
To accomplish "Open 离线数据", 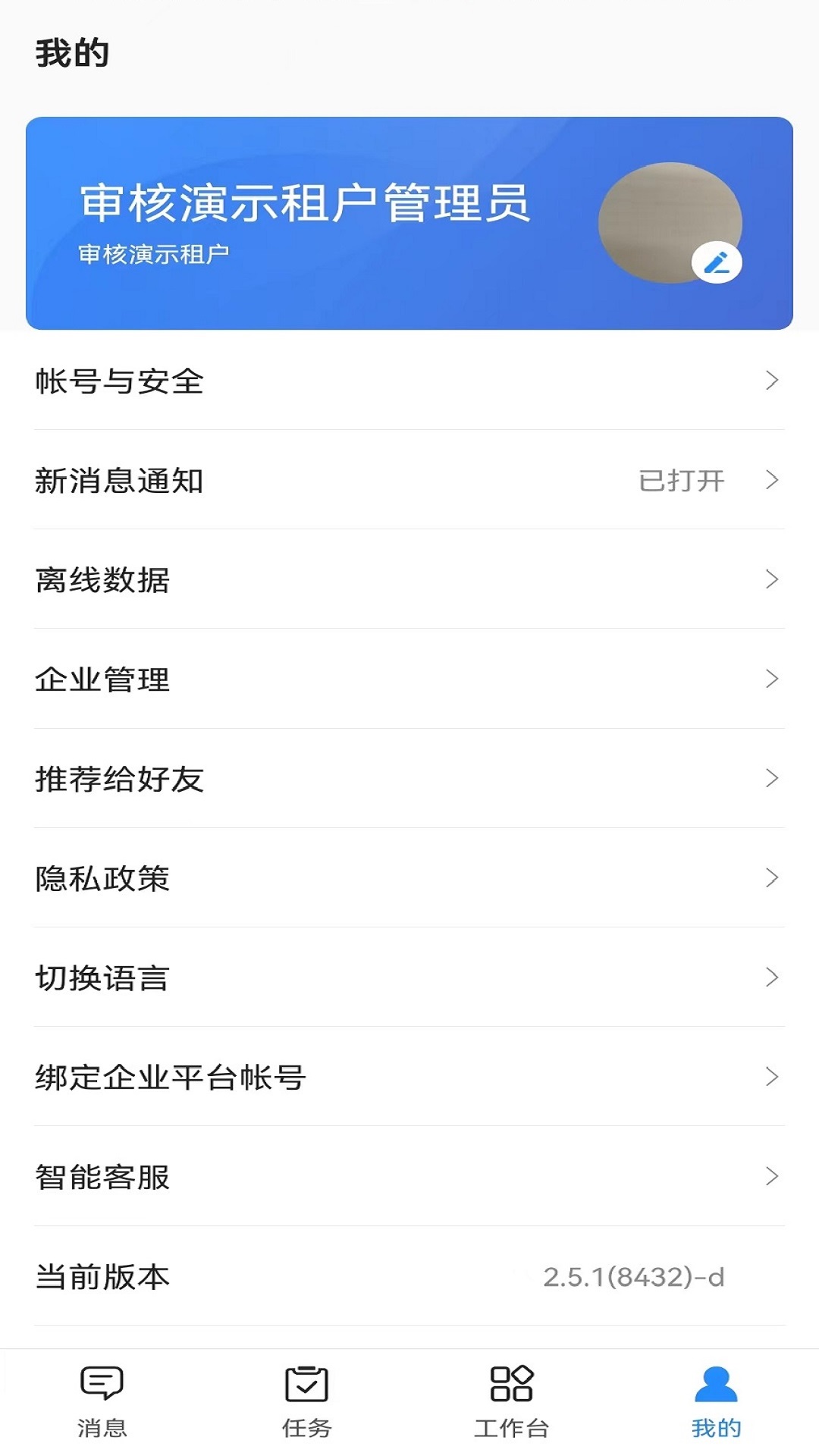I will pyautogui.click(x=409, y=579).
